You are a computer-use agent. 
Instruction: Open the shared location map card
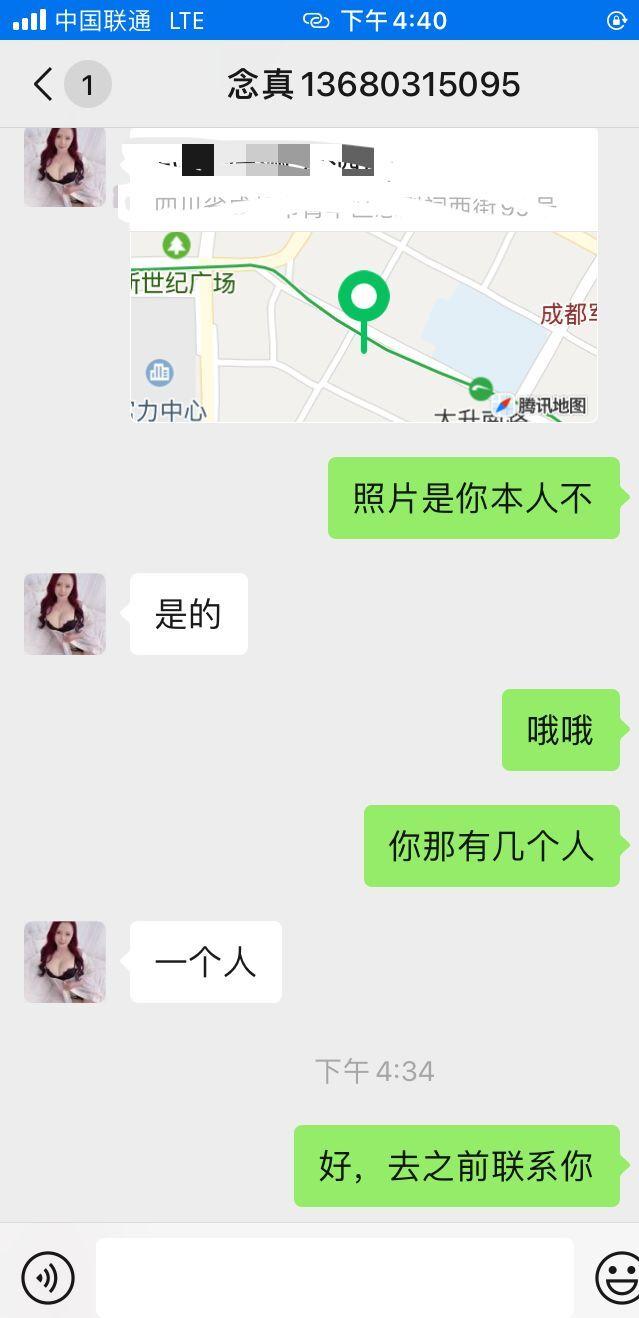363,300
